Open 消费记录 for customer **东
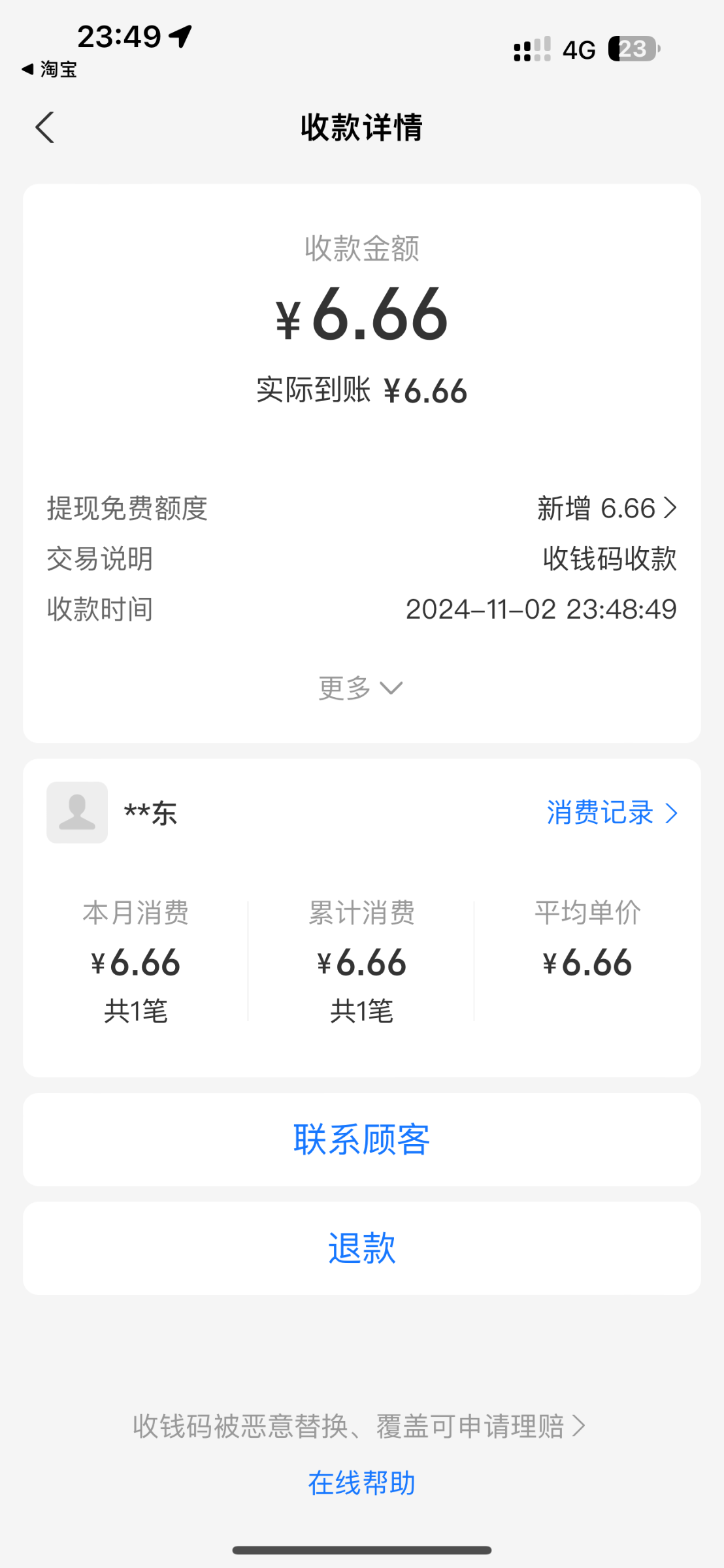Image resolution: width=724 pixels, height=1568 pixels. coord(612,813)
